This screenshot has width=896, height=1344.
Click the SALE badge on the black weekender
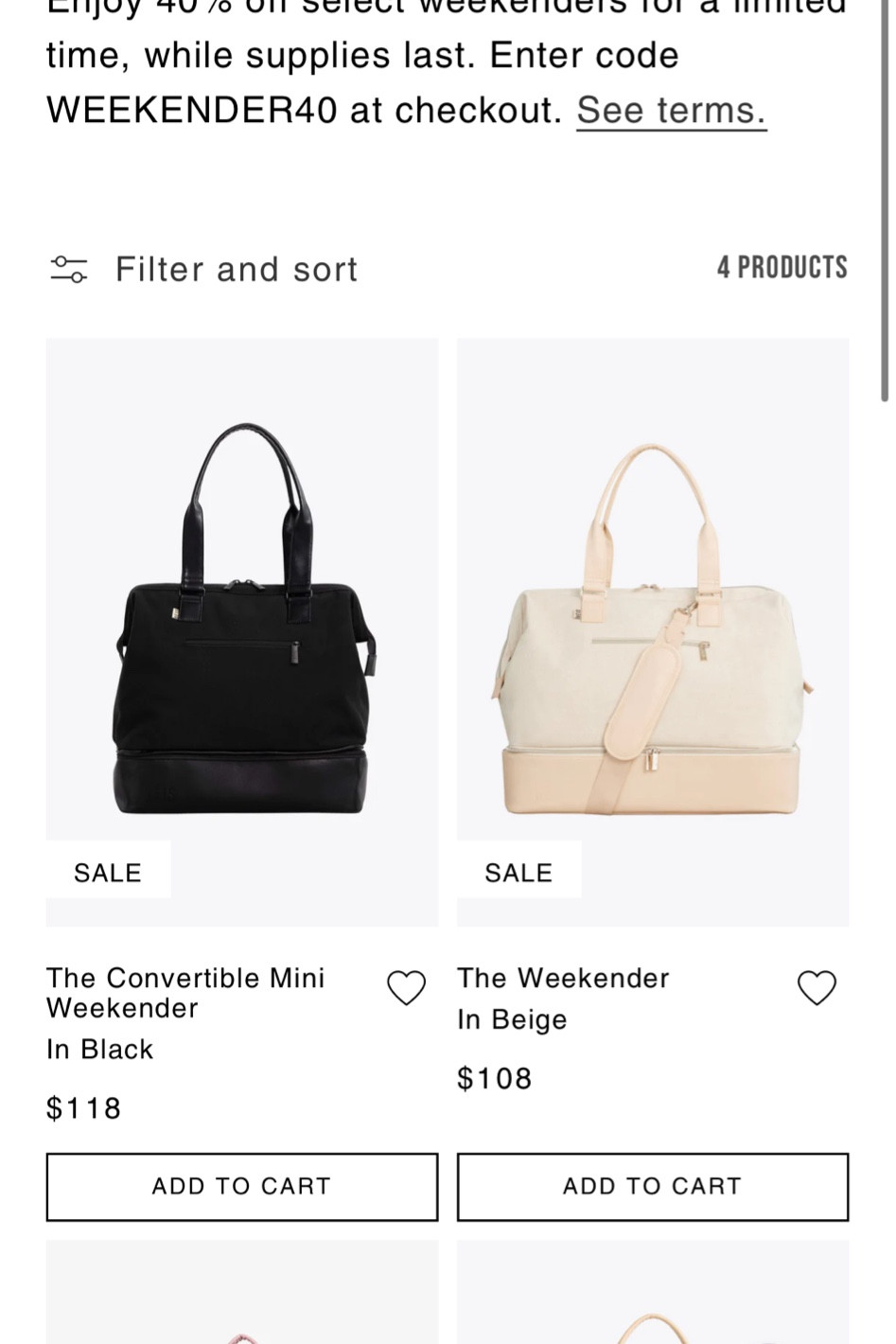click(x=107, y=872)
